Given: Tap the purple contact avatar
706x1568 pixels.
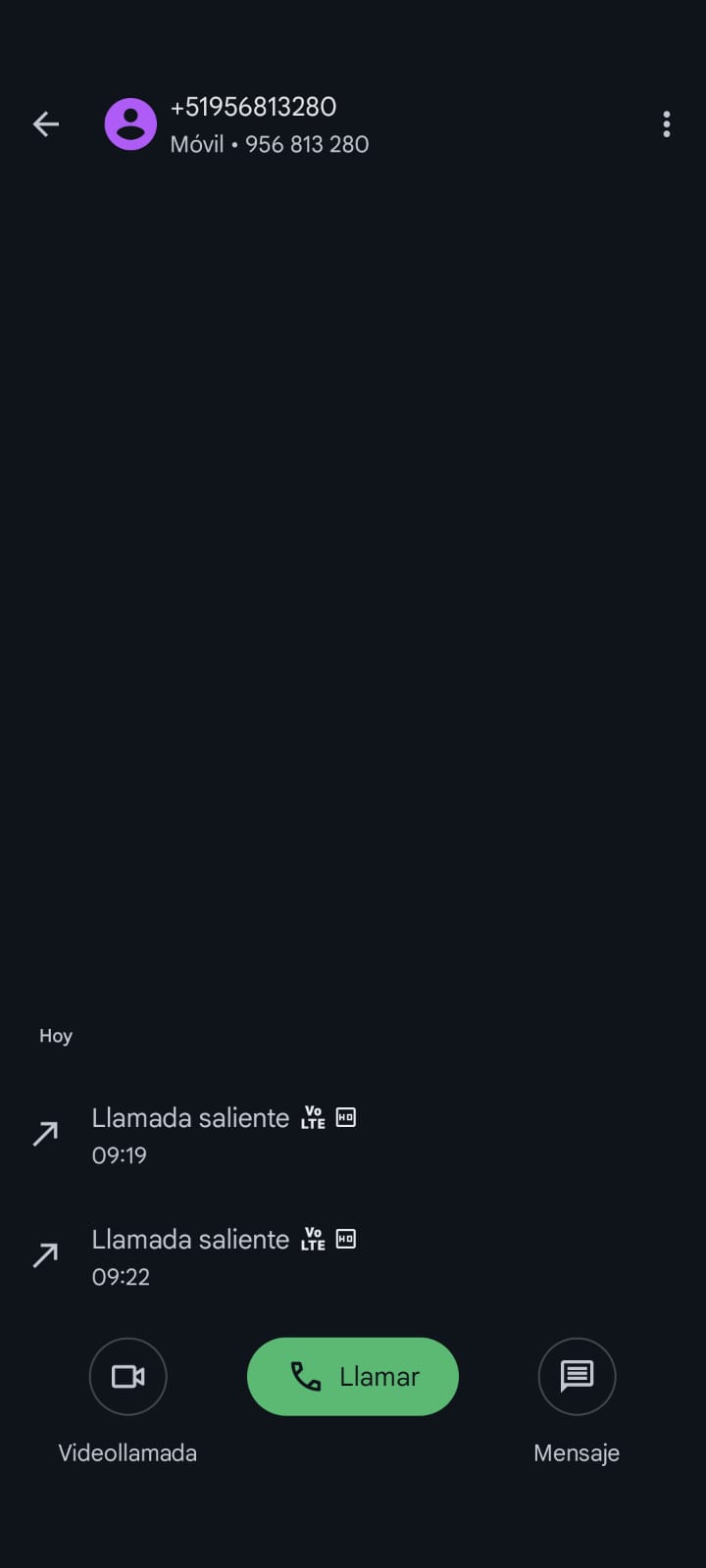Looking at the screenshot, I should pyautogui.click(x=130, y=124).
